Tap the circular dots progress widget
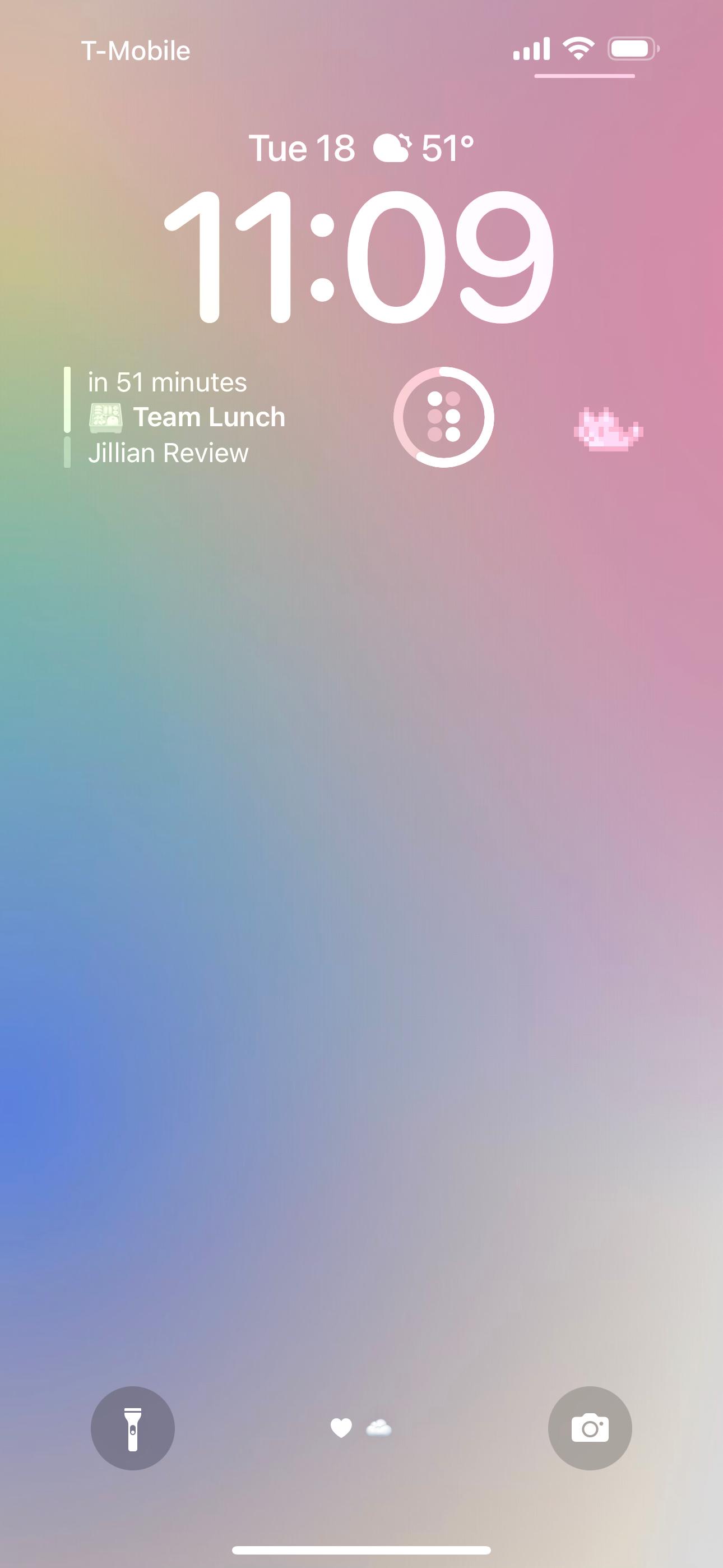Screen dimensions: 723x1568 click(444, 417)
